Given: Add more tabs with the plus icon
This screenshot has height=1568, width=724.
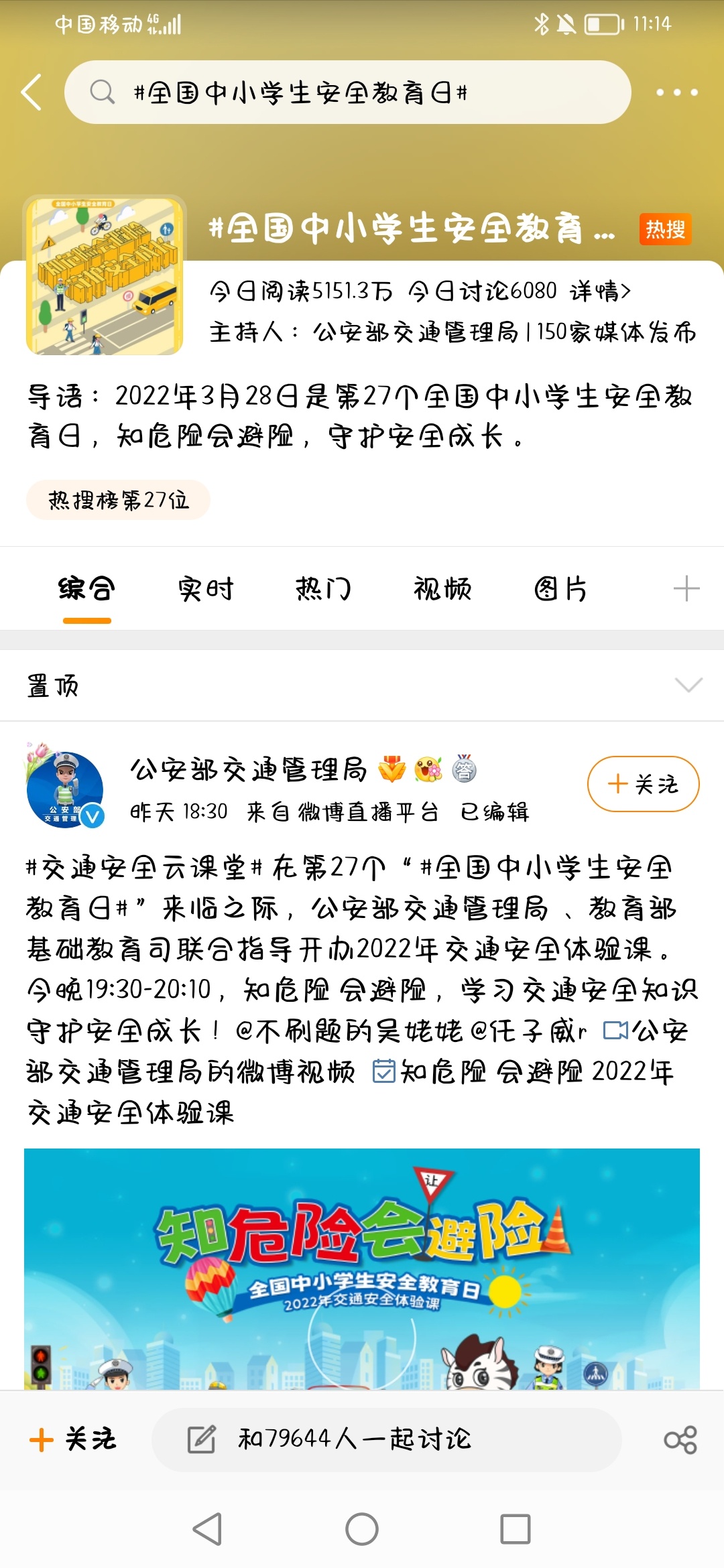Looking at the screenshot, I should coord(686,590).
